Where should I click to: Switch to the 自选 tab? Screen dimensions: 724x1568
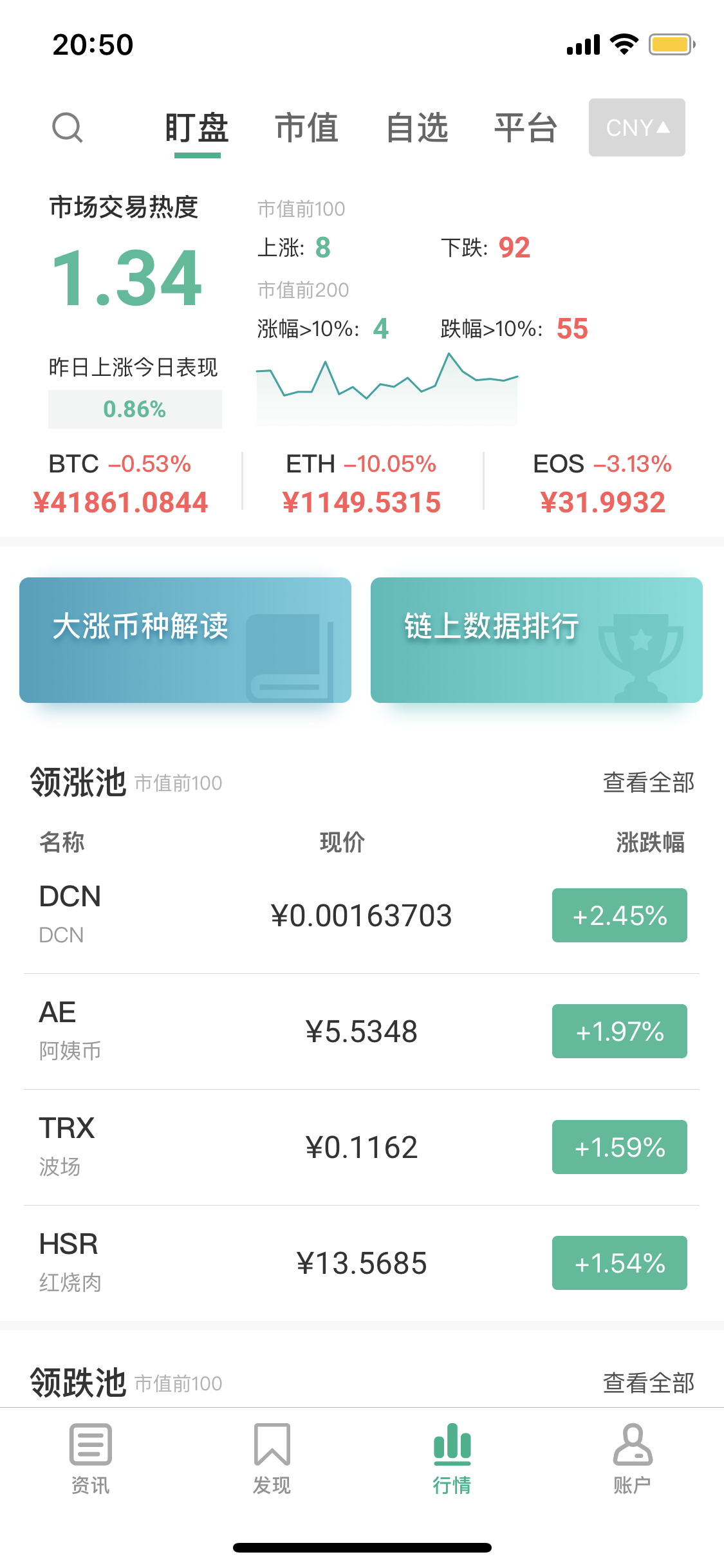click(x=417, y=127)
